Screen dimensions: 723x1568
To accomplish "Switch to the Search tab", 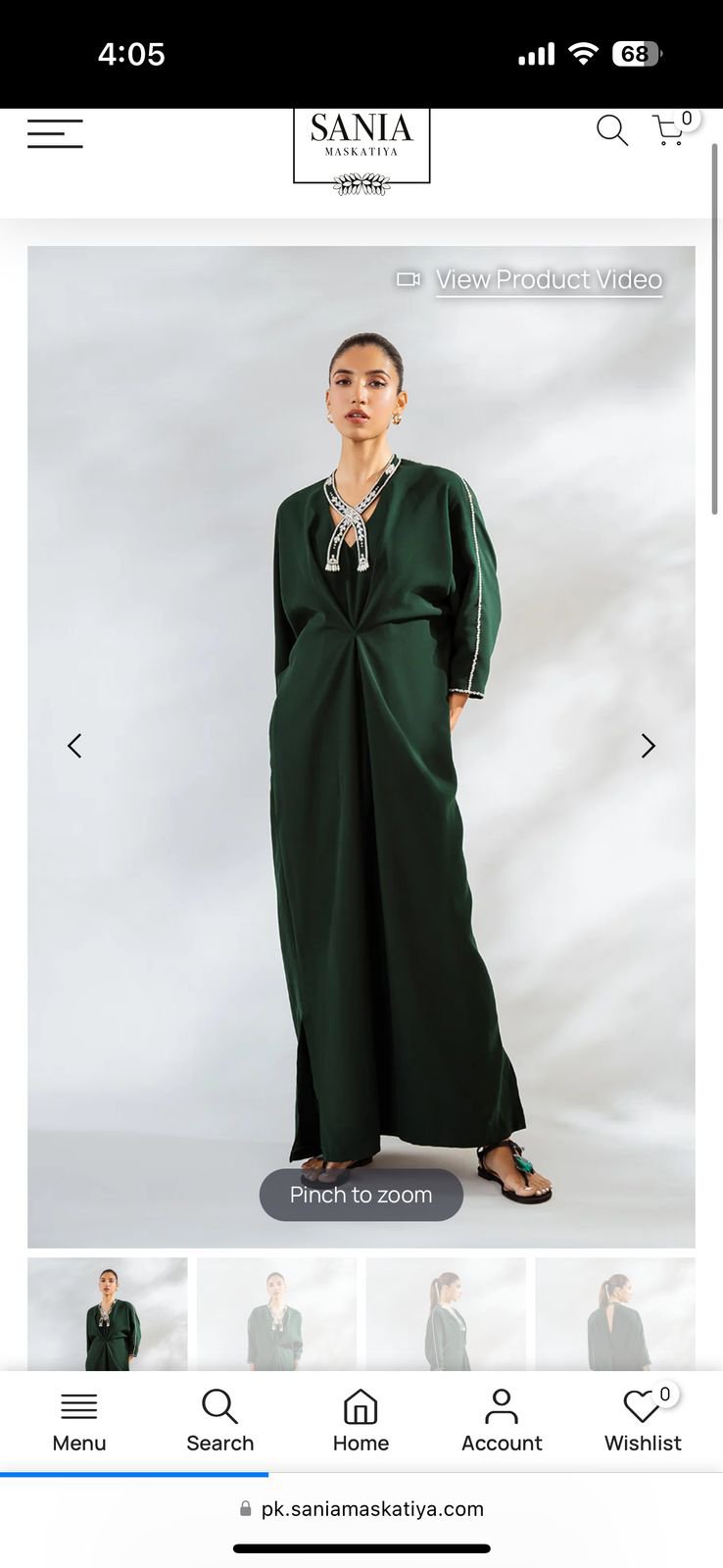I will (220, 1421).
